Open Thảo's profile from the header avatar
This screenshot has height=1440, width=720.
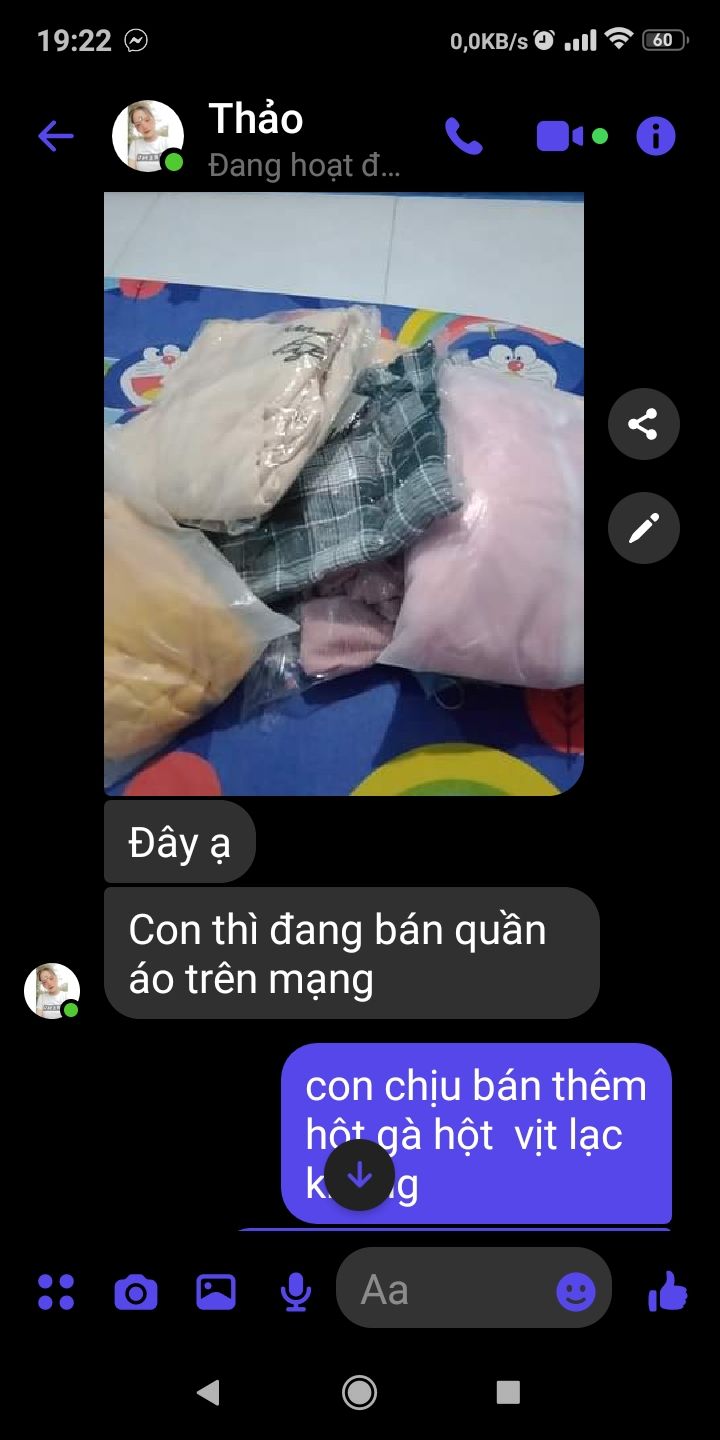pos(148,136)
